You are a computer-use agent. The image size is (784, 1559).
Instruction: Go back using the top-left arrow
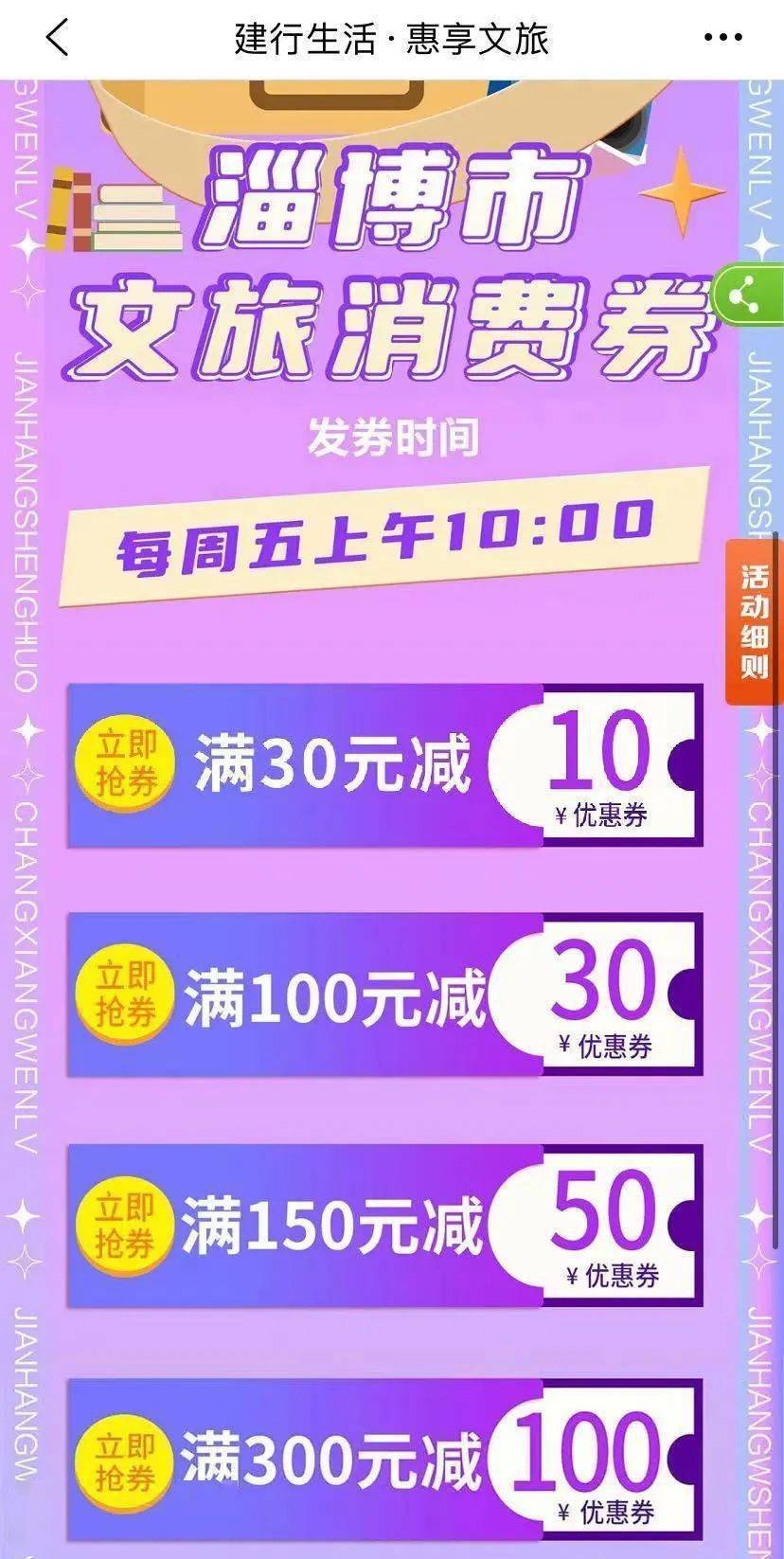57,39
